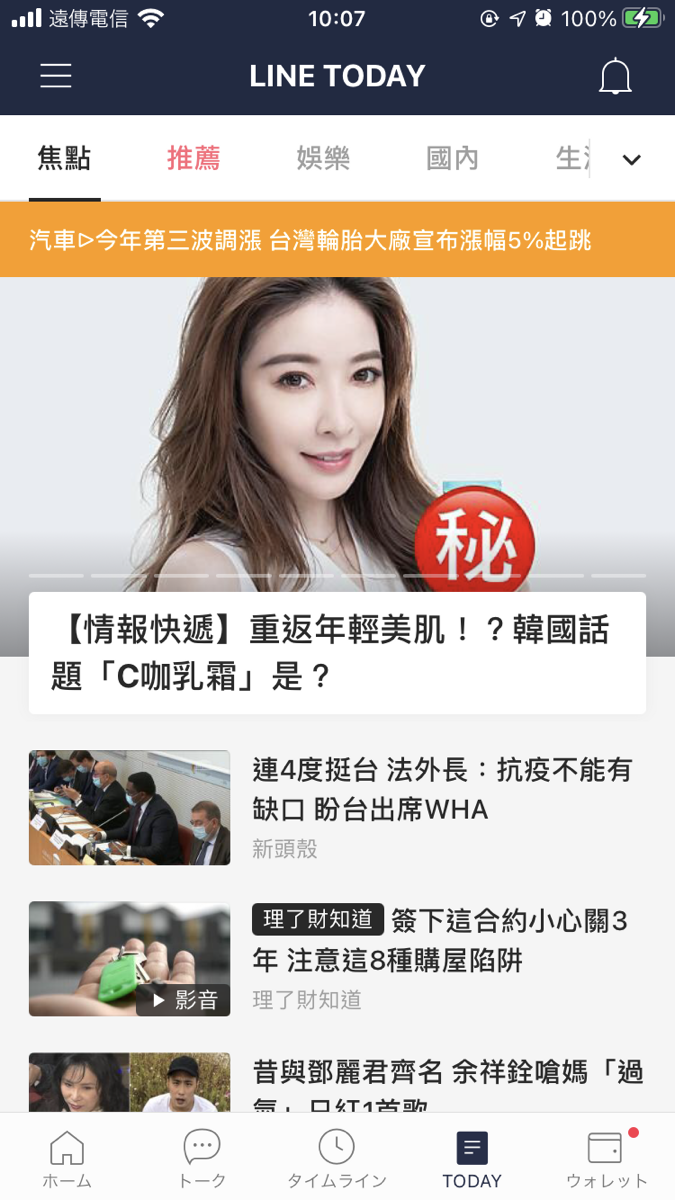675x1200 pixels.
Task: Open the 理了財知道 購屋陷阱 video article
Action: (440, 940)
